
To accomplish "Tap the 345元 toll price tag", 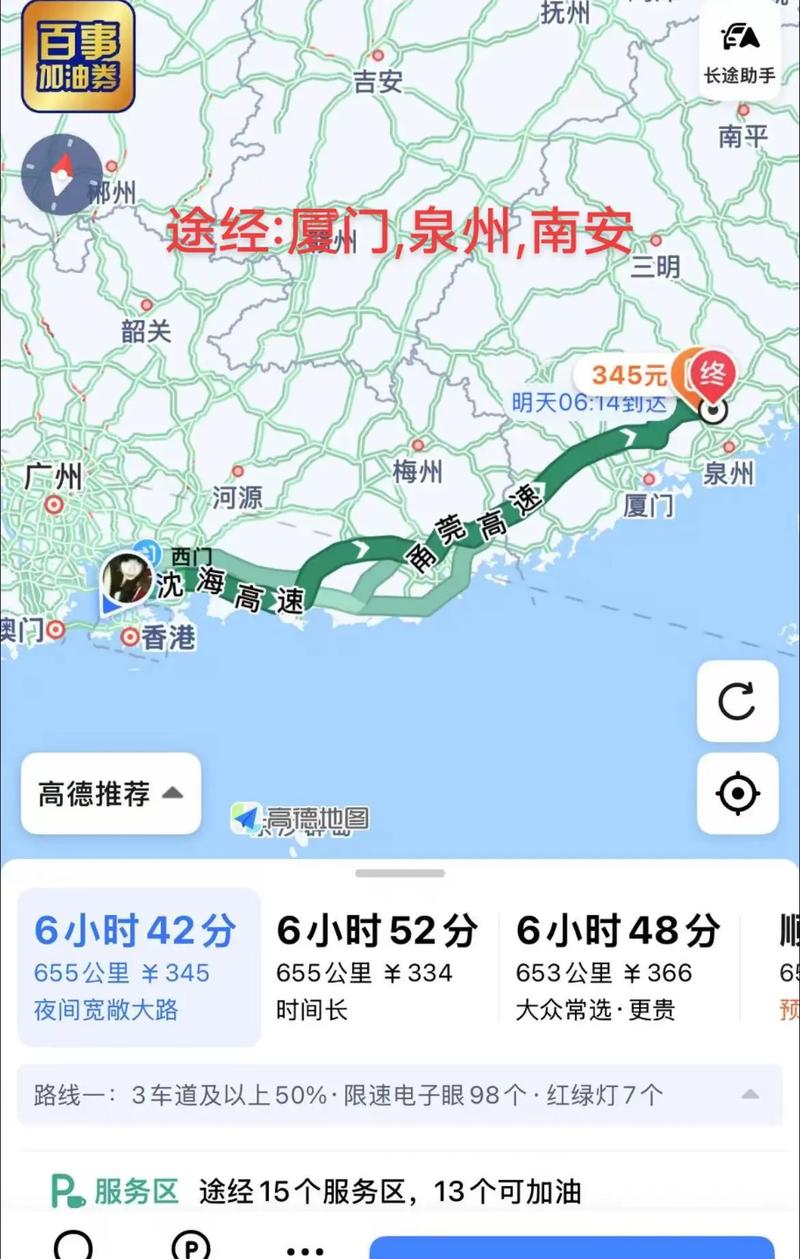I will (630, 376).
